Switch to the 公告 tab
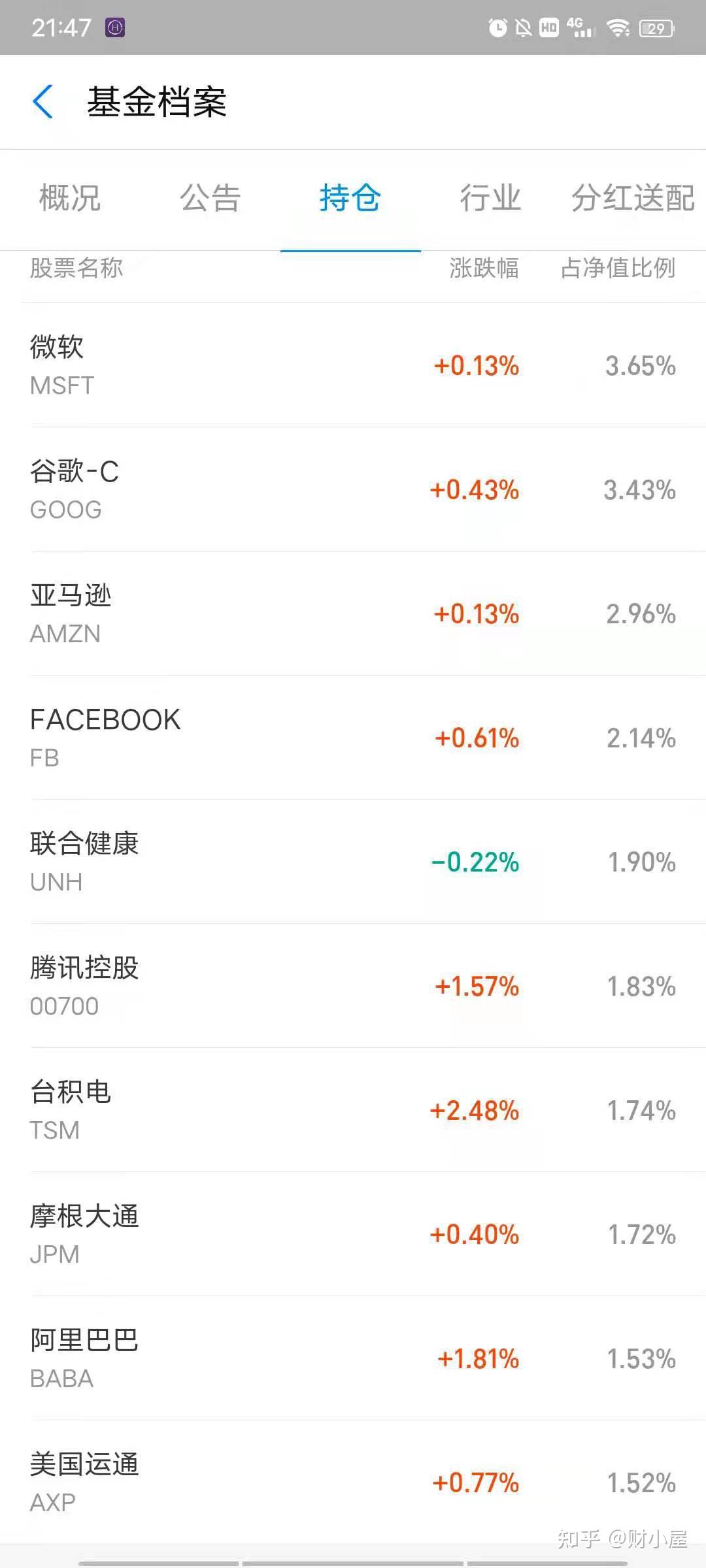706x1568 pixels. pyautogui.click(x=210, y=197)
